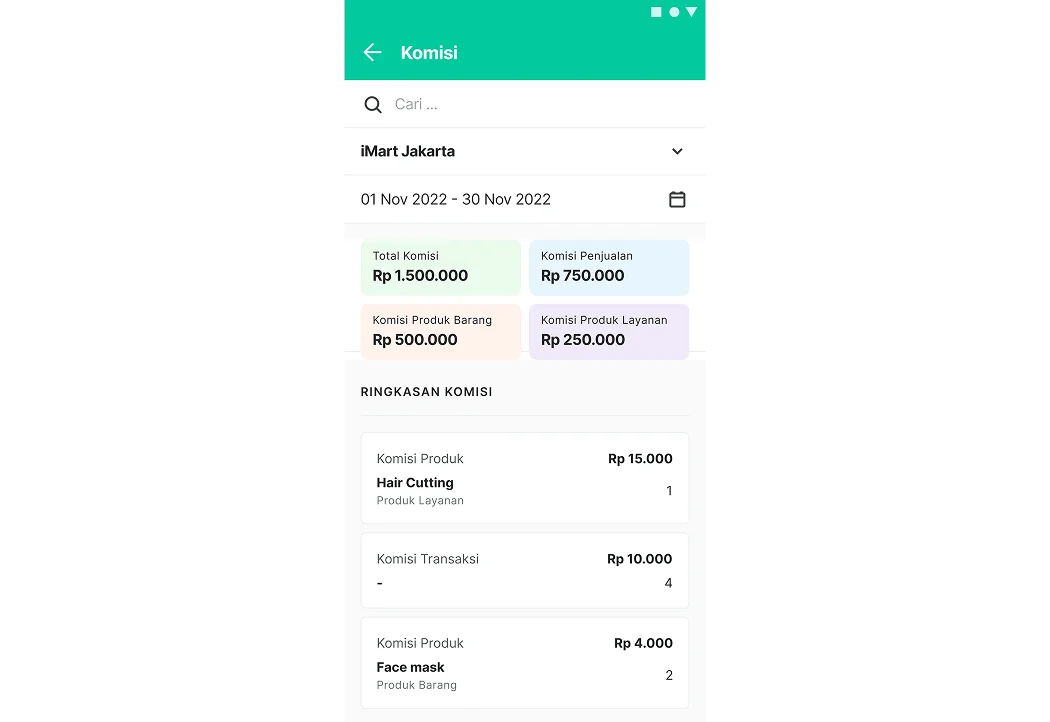
Task: Expand the iMart Jakarta outlet dropdown
Action: (677, 152)
